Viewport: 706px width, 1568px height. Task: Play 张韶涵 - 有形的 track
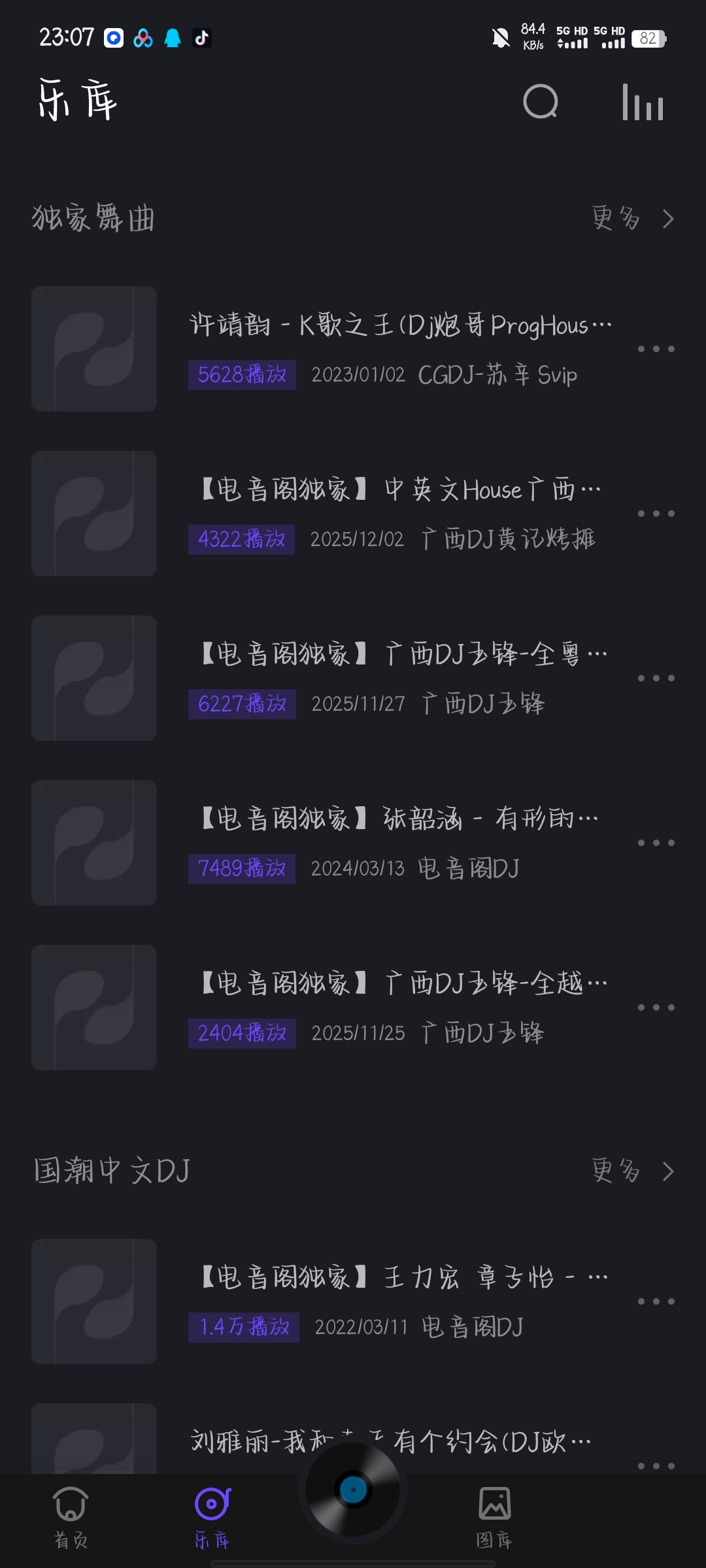click(400, 819)
